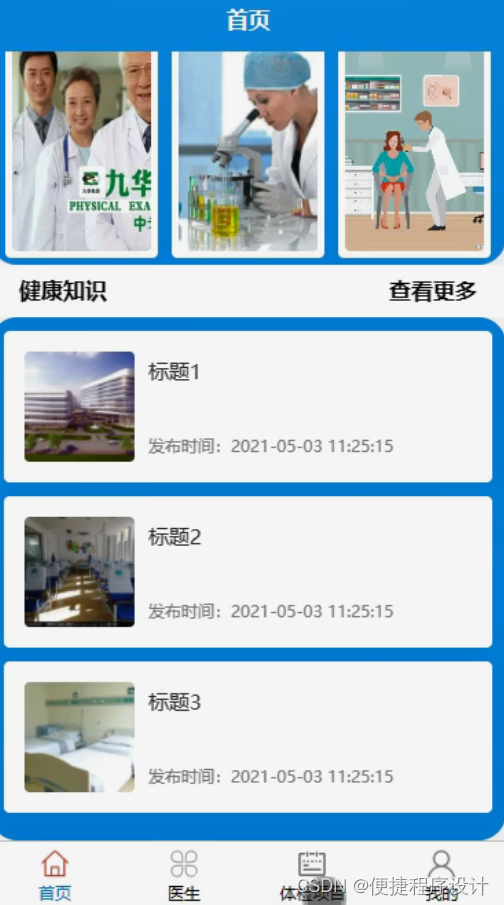Open the 标题3 health article

click(248, 737)
